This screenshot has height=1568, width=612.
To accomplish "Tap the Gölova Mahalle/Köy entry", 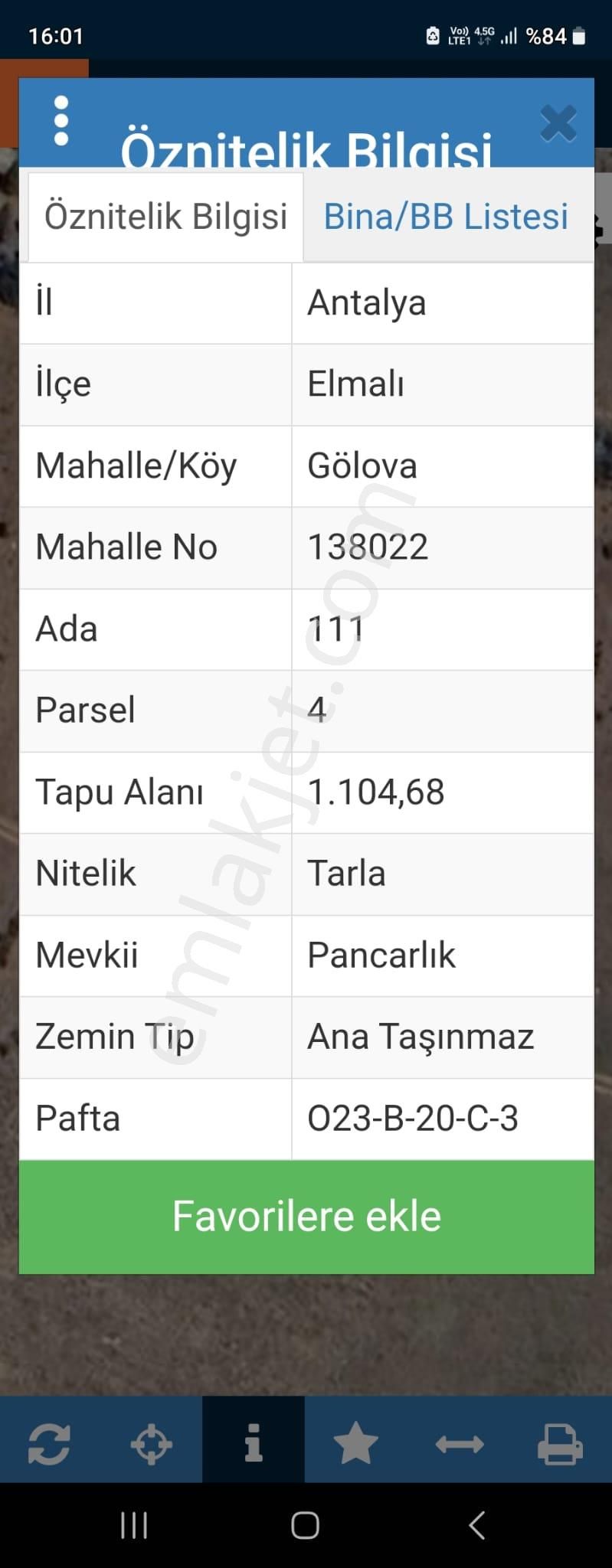I will tap(362, 465).
